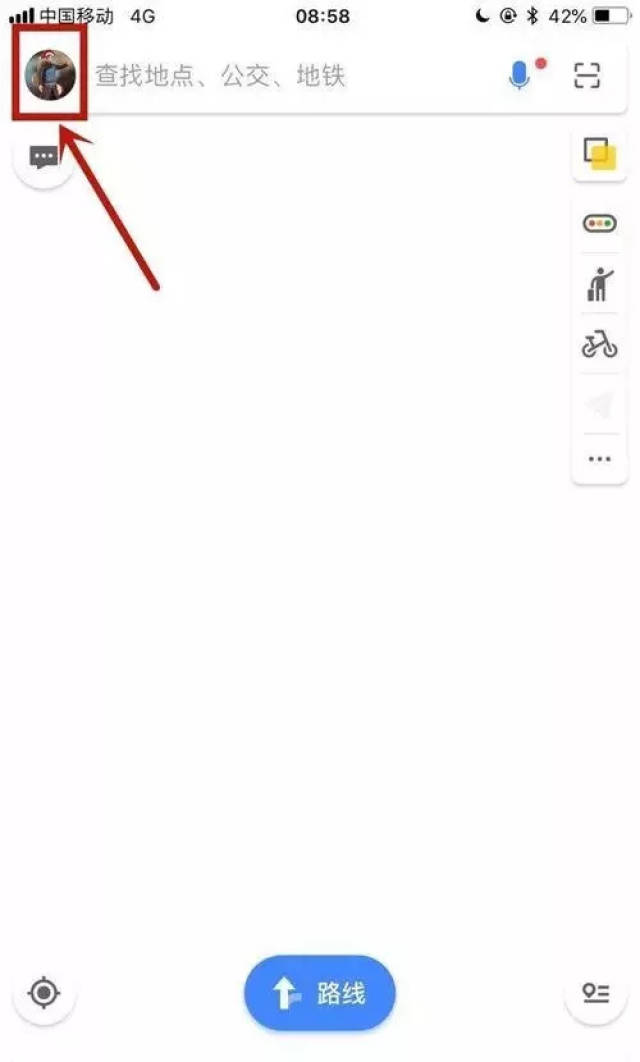Expand more tools with the three dots
The width and height of the screenshot is (640, 1062).
click(x=599, y=459)
